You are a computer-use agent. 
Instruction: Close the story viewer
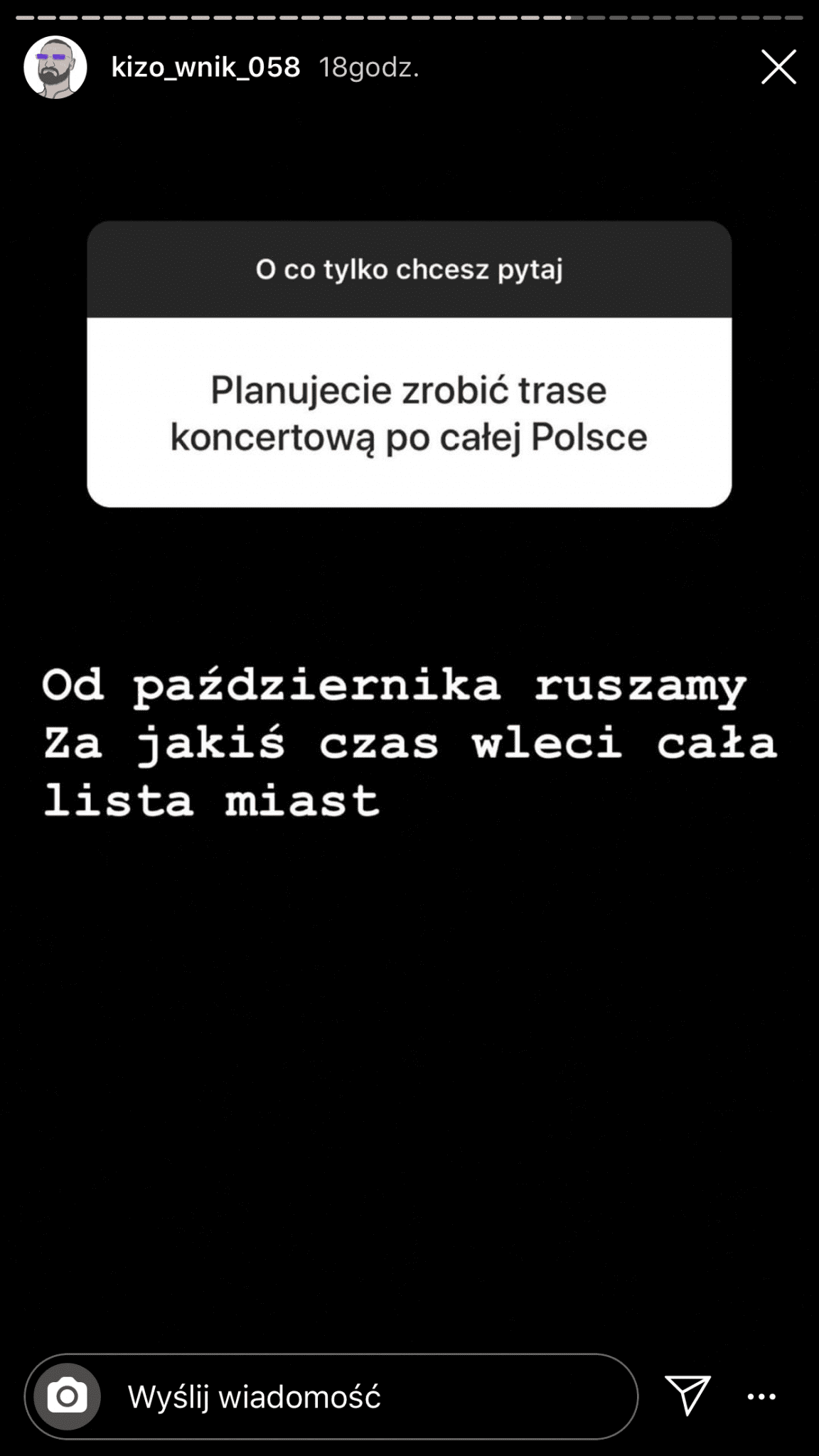(778, 68)
